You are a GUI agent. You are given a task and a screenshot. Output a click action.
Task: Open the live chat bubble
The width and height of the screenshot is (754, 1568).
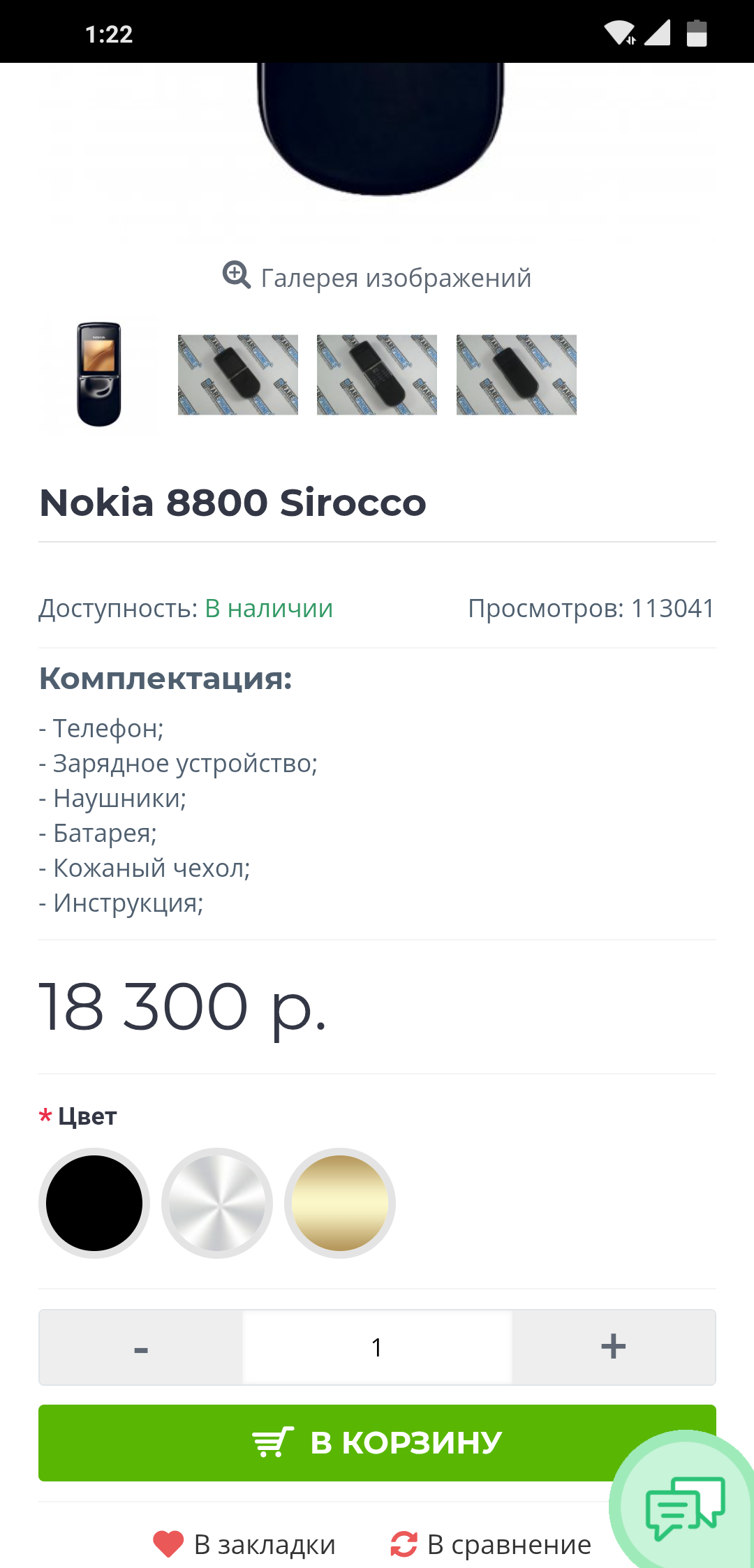pyautogui.click(x=684, y=1507)
